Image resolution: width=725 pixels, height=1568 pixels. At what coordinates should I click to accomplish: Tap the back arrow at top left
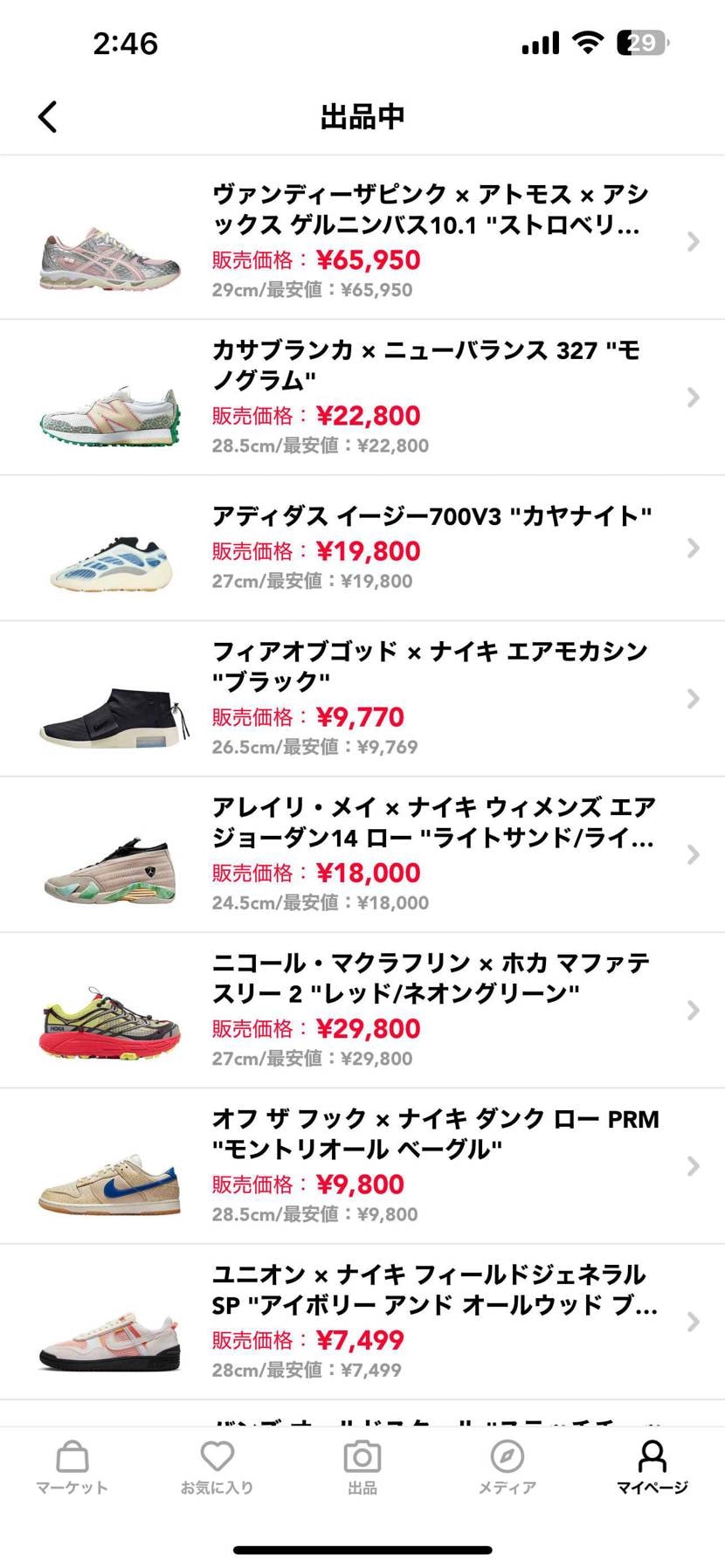coord(48,115)
